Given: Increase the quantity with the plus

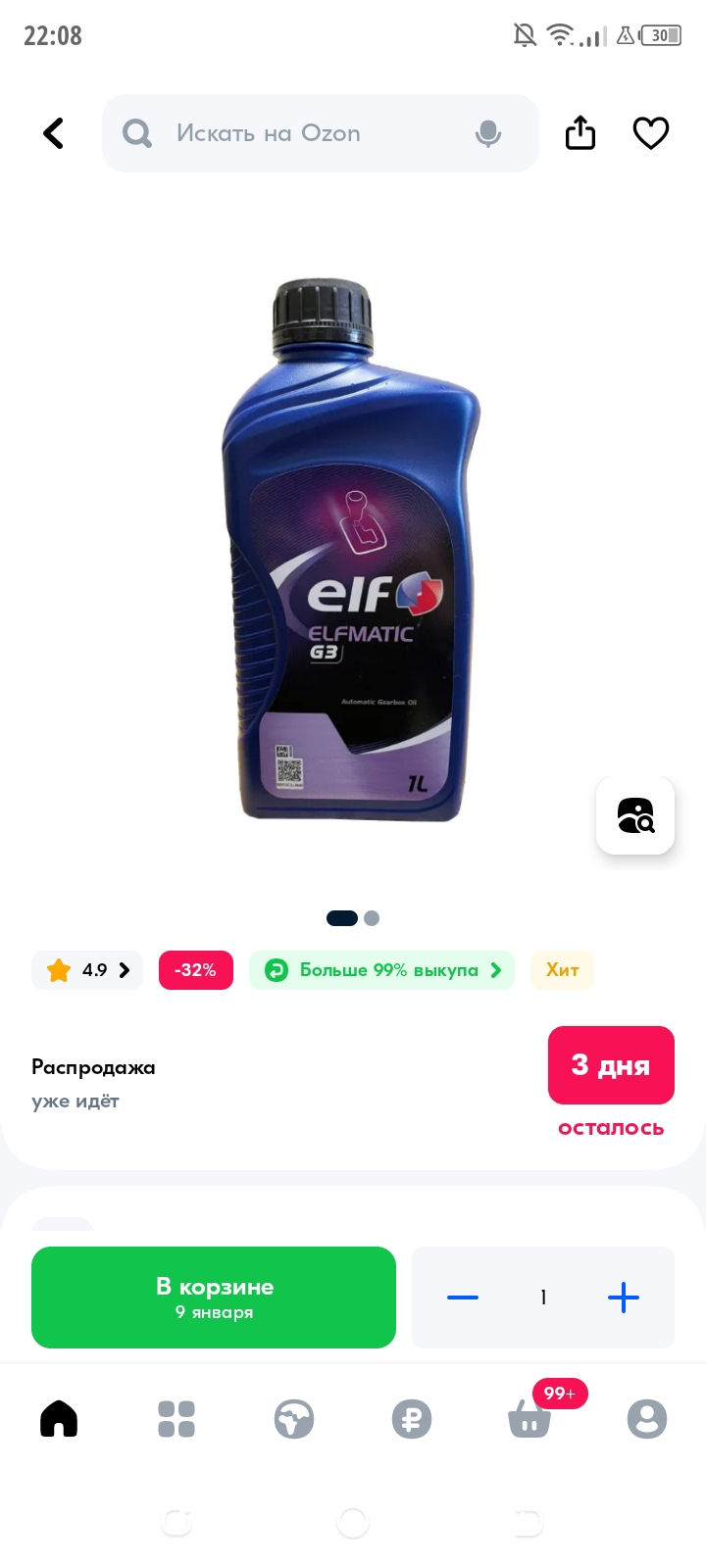Looking at the screenshot, I should [x=623, y=1298].
